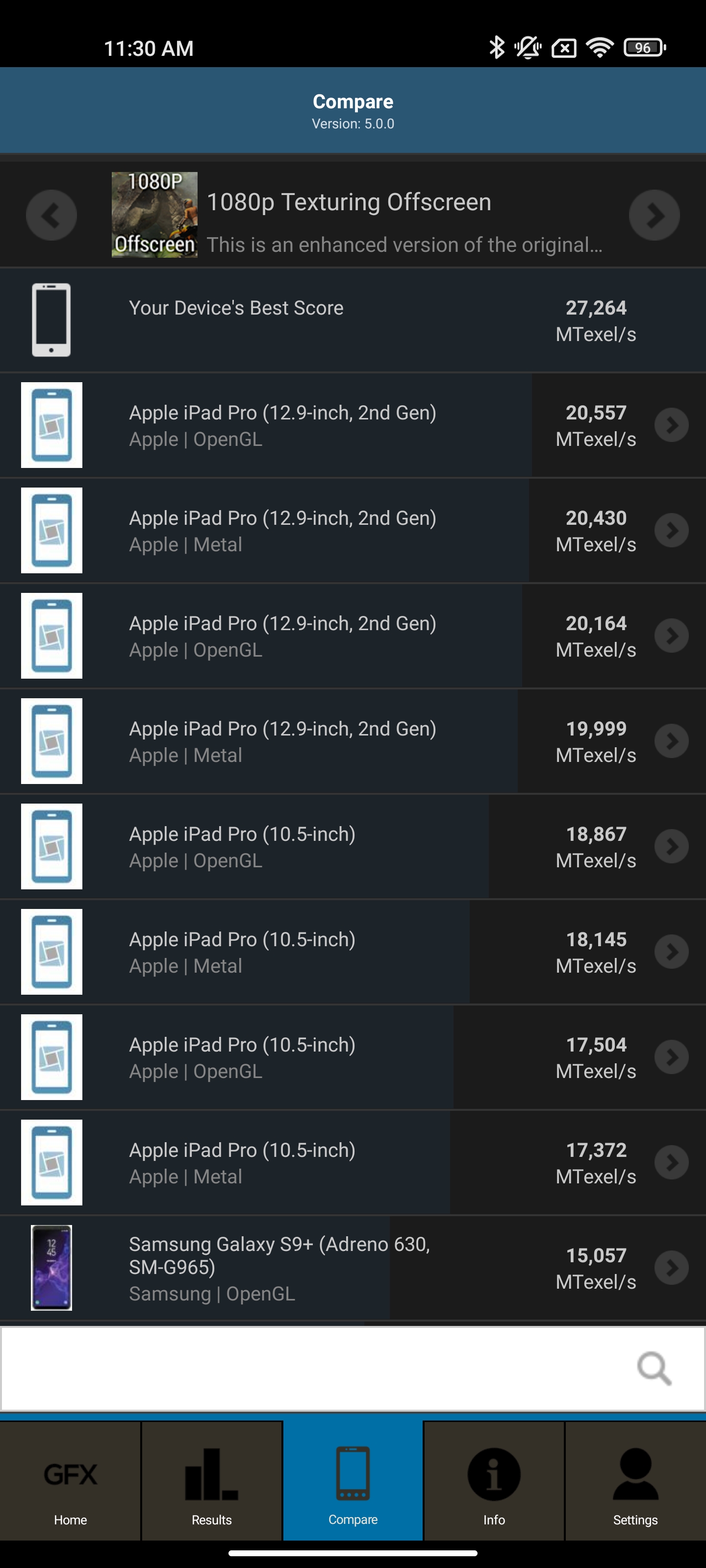Viewport: 706px width, 1568px height.
Task: Go to the previous benchmark test
Action: [51, 215]
